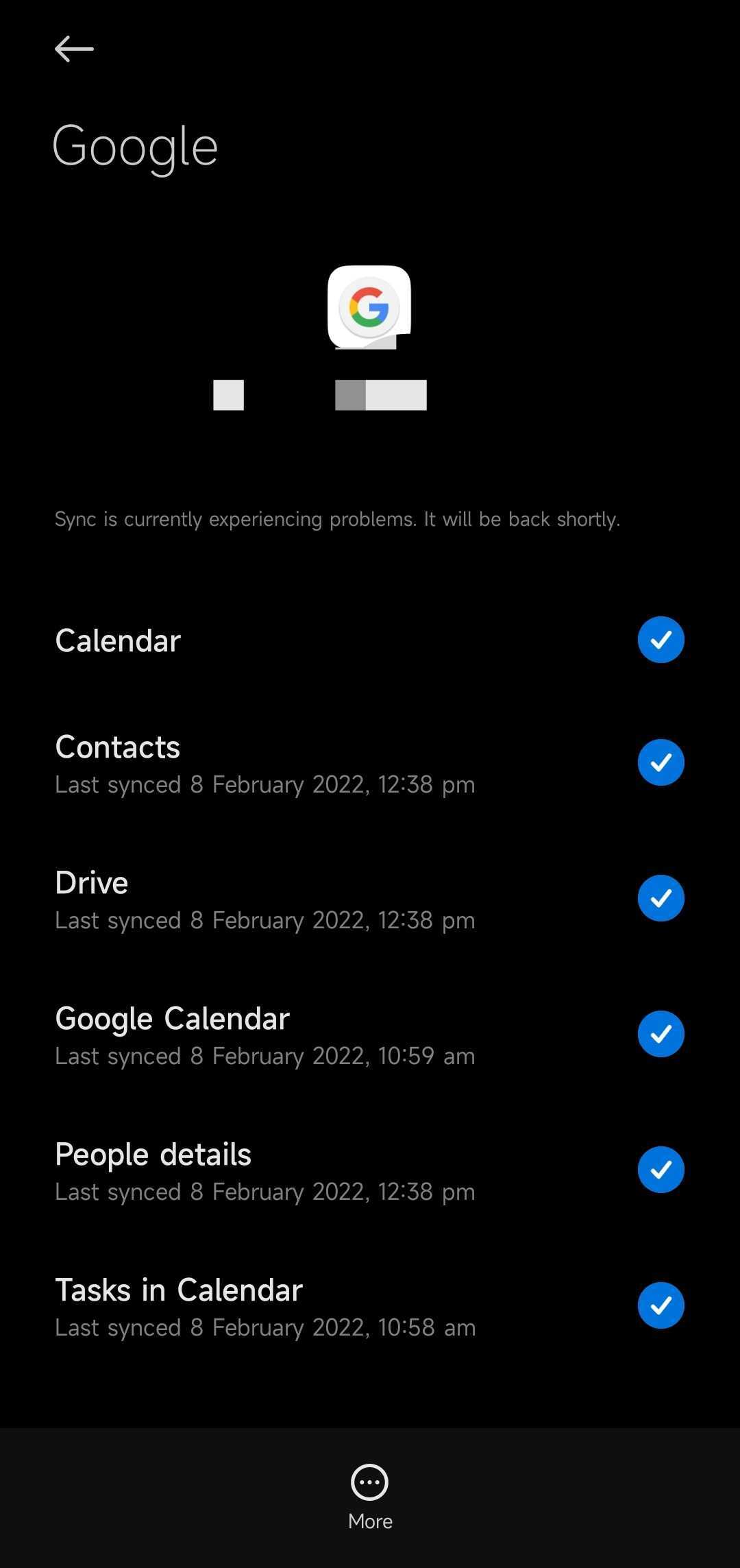
Task: Toggle Tasks in Calendar sync
Action: (x=661, y=1305)
